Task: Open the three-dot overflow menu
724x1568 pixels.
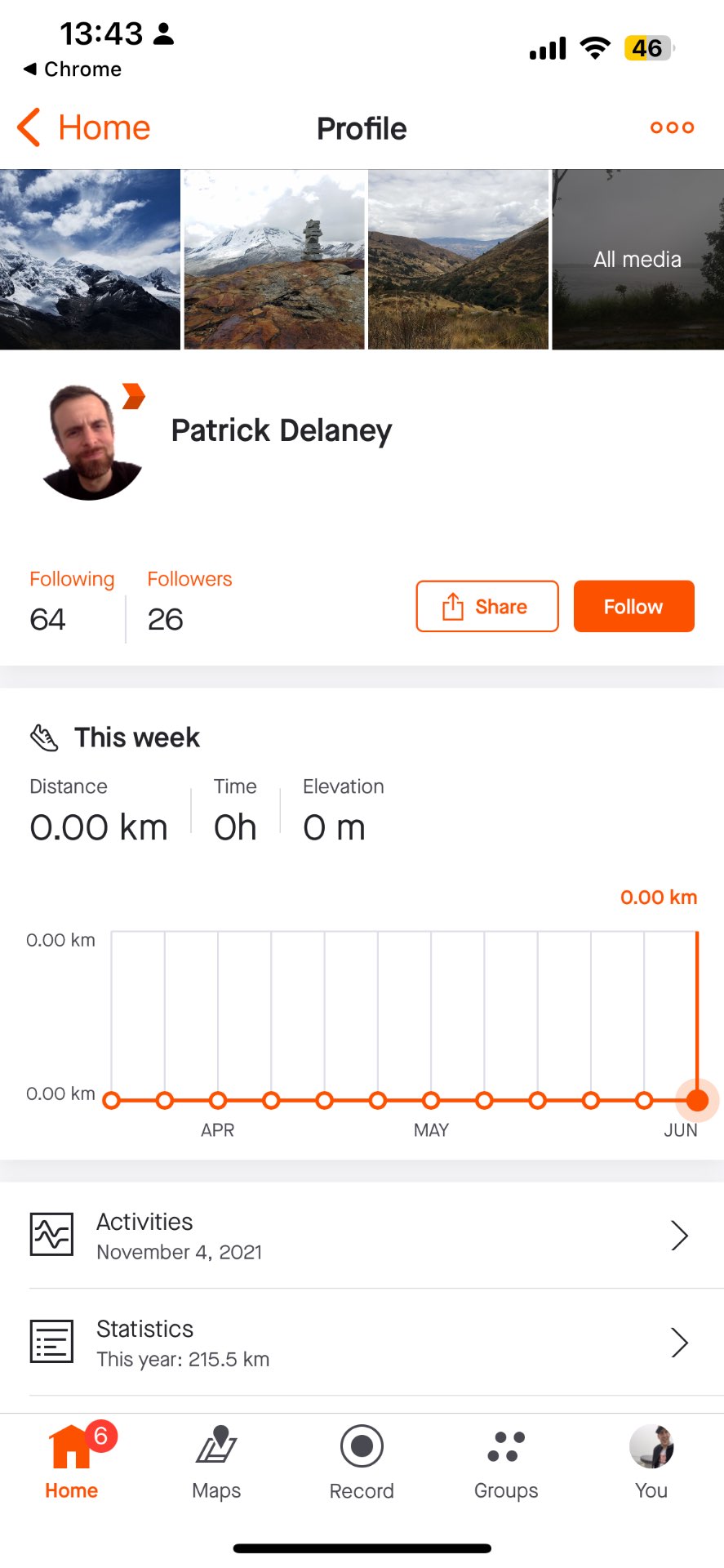Action: (672, 127)
